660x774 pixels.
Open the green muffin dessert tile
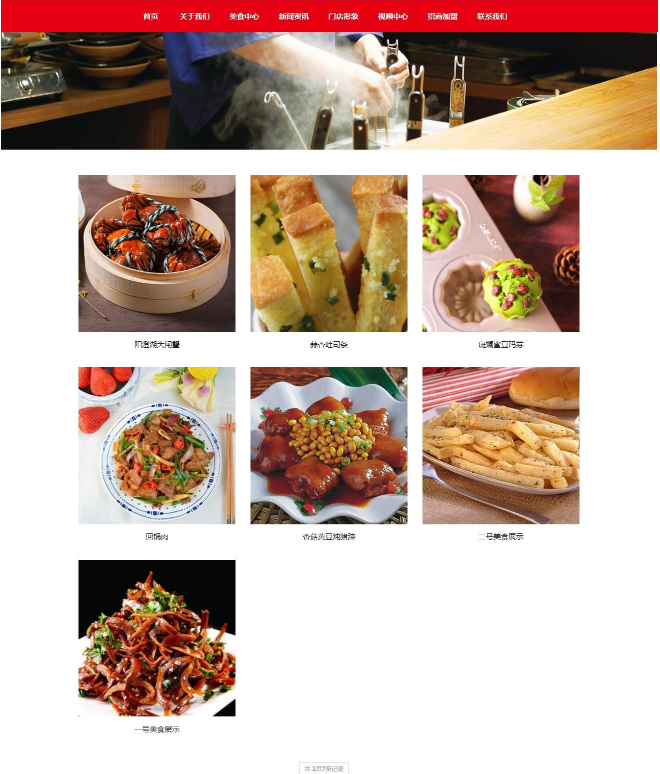(x=501, y=253)
